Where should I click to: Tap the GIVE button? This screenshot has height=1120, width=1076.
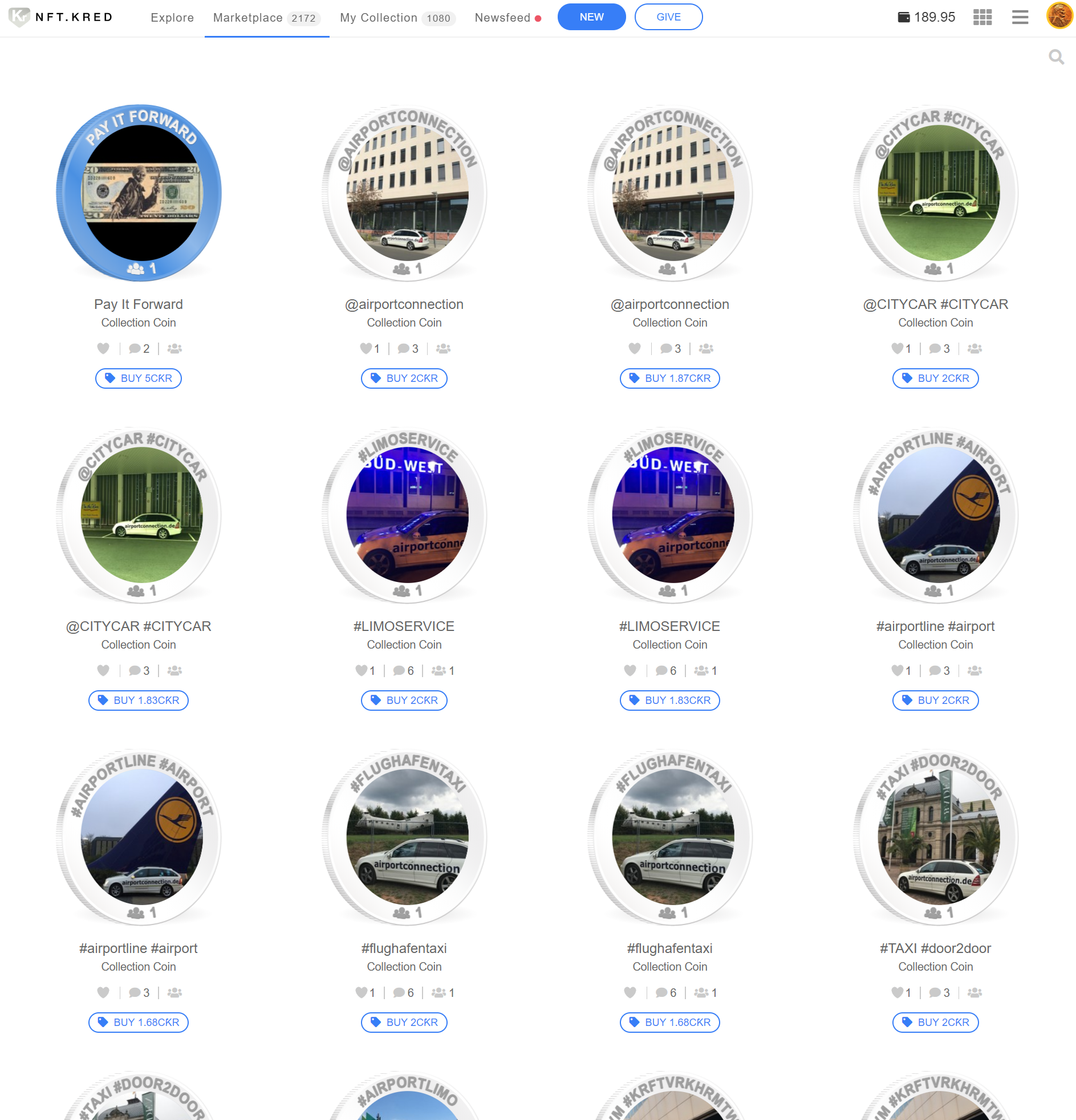coord(668,17)
